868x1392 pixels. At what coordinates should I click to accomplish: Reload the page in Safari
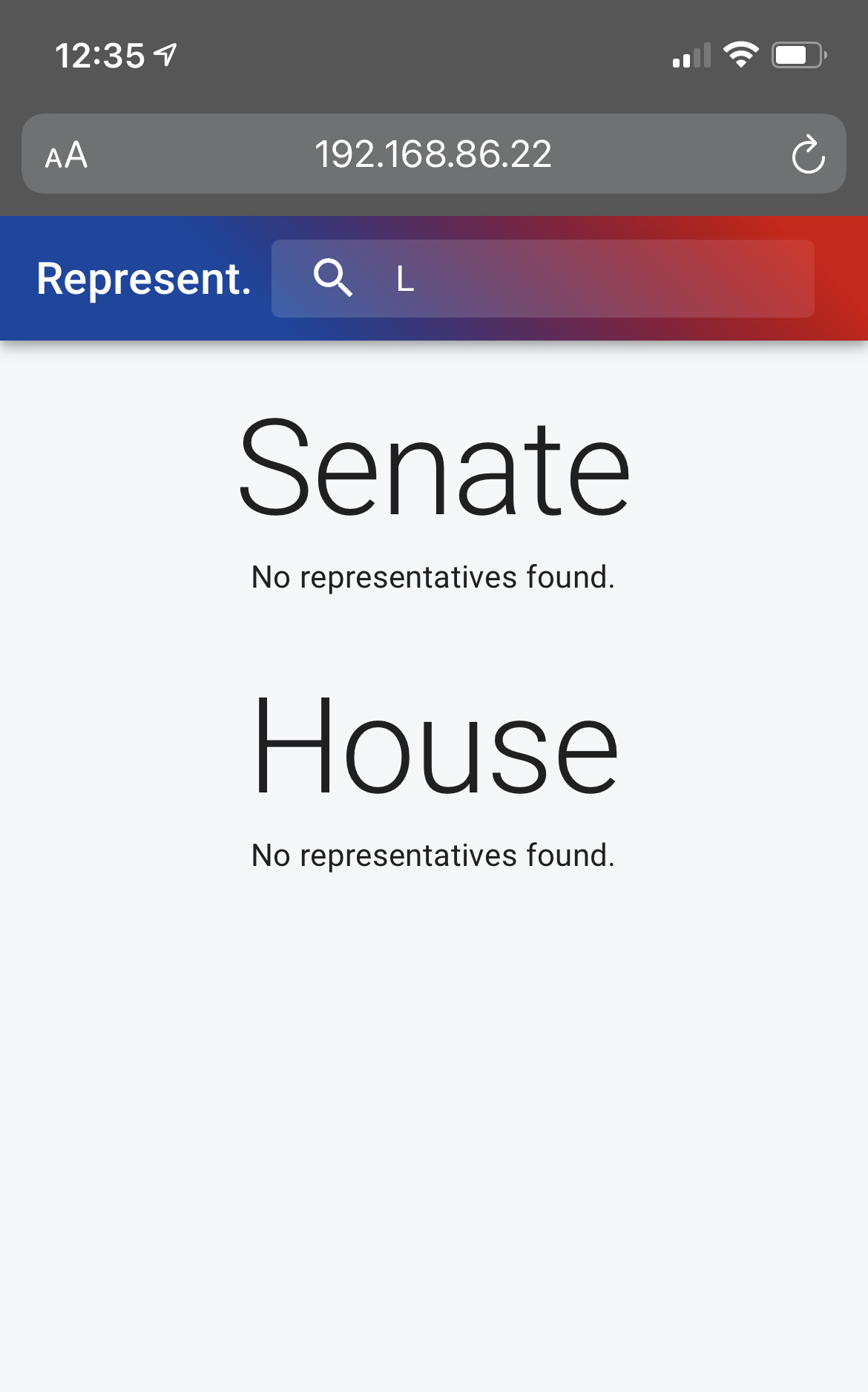[x=808, y=154]
